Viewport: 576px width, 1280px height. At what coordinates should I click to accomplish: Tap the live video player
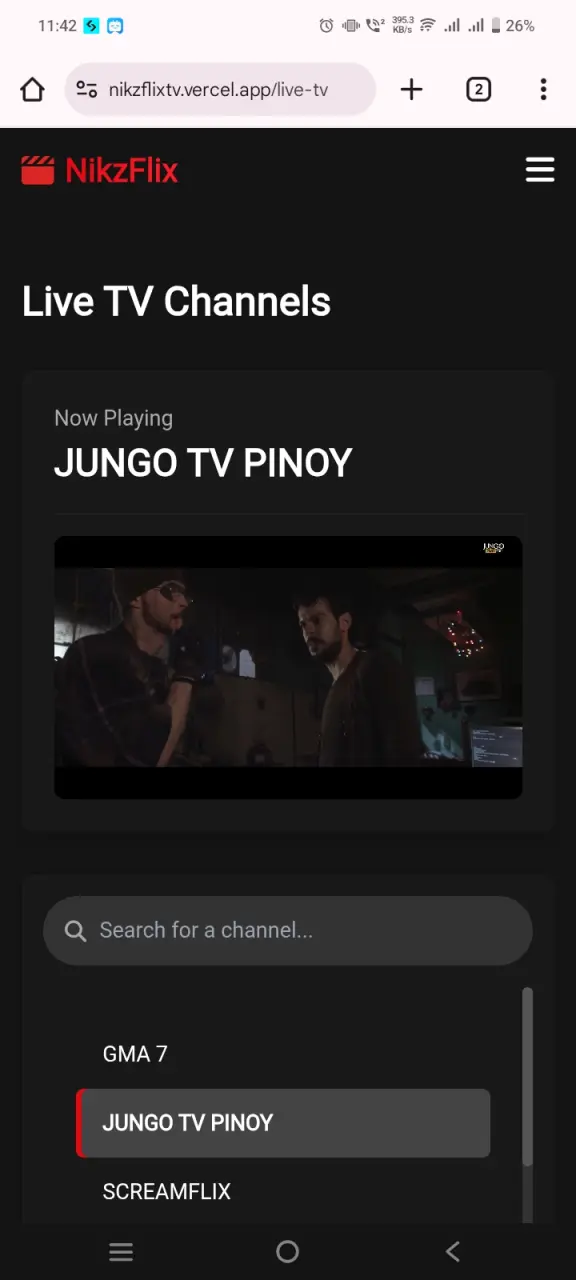click(x=288, y=667)
